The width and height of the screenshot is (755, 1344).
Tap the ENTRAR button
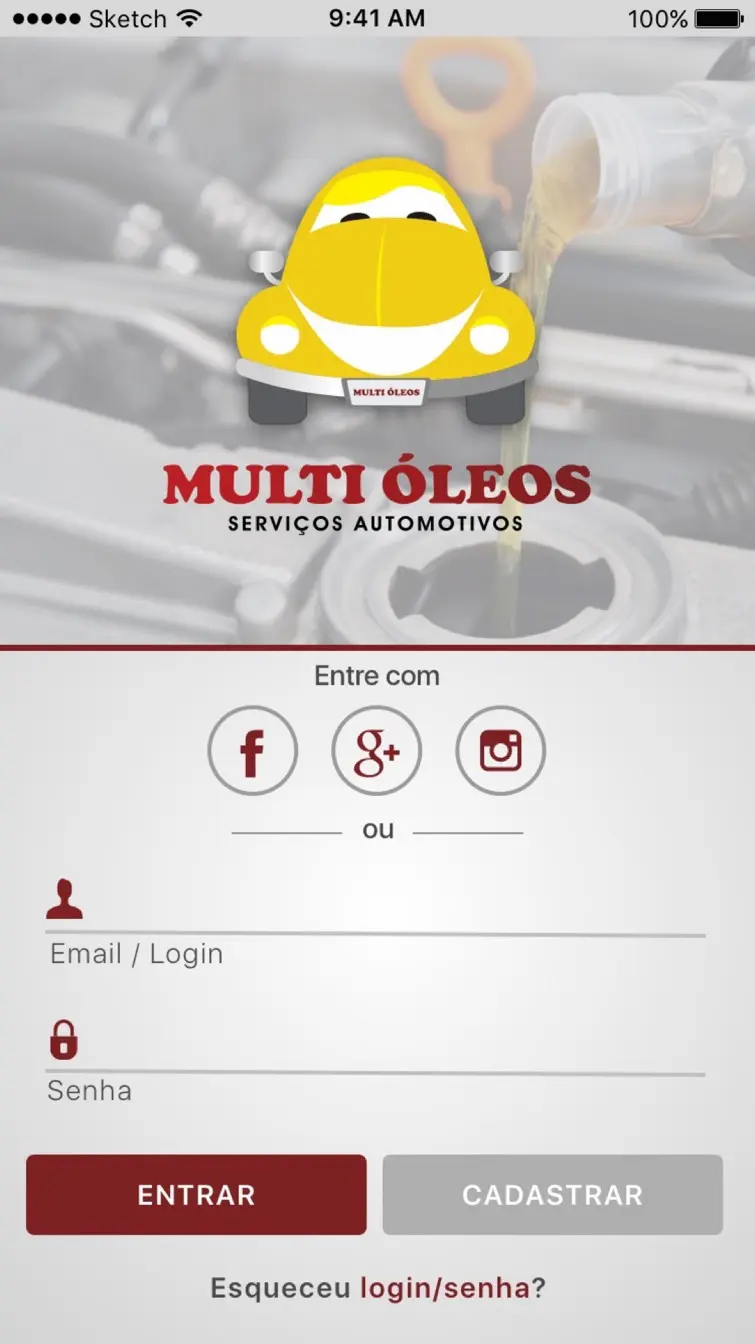coord(196,1195)
